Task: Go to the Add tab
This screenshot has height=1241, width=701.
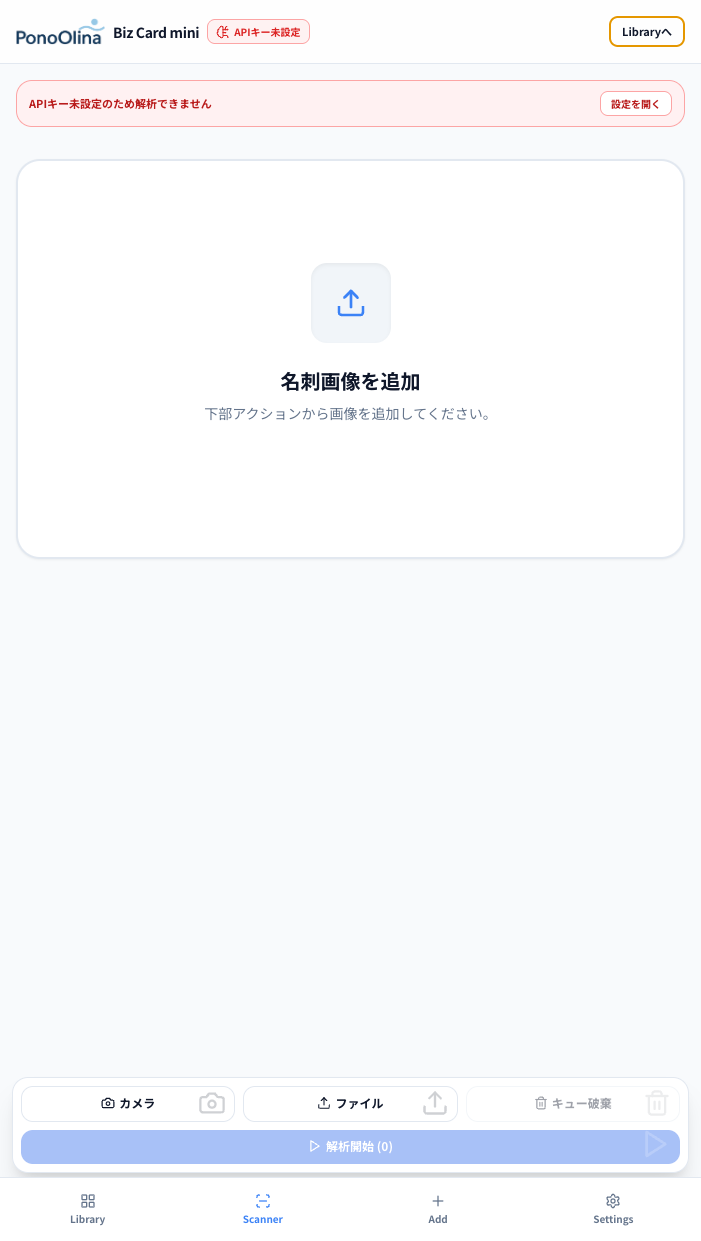Action: [438, 1209]
